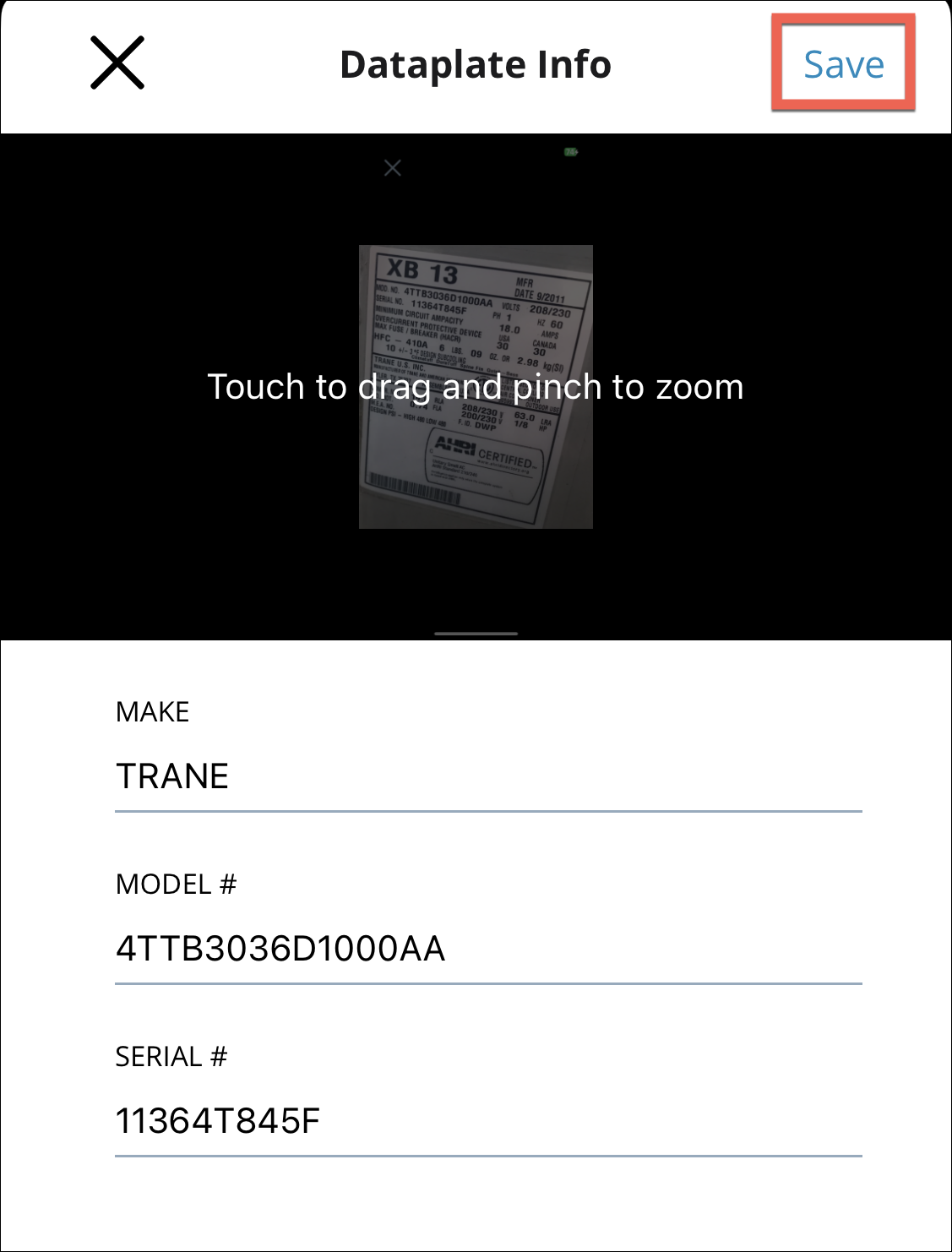Save the dataplate info
Image resolution: width=952 pixels, height=1252 pixels.
point(843,64)
